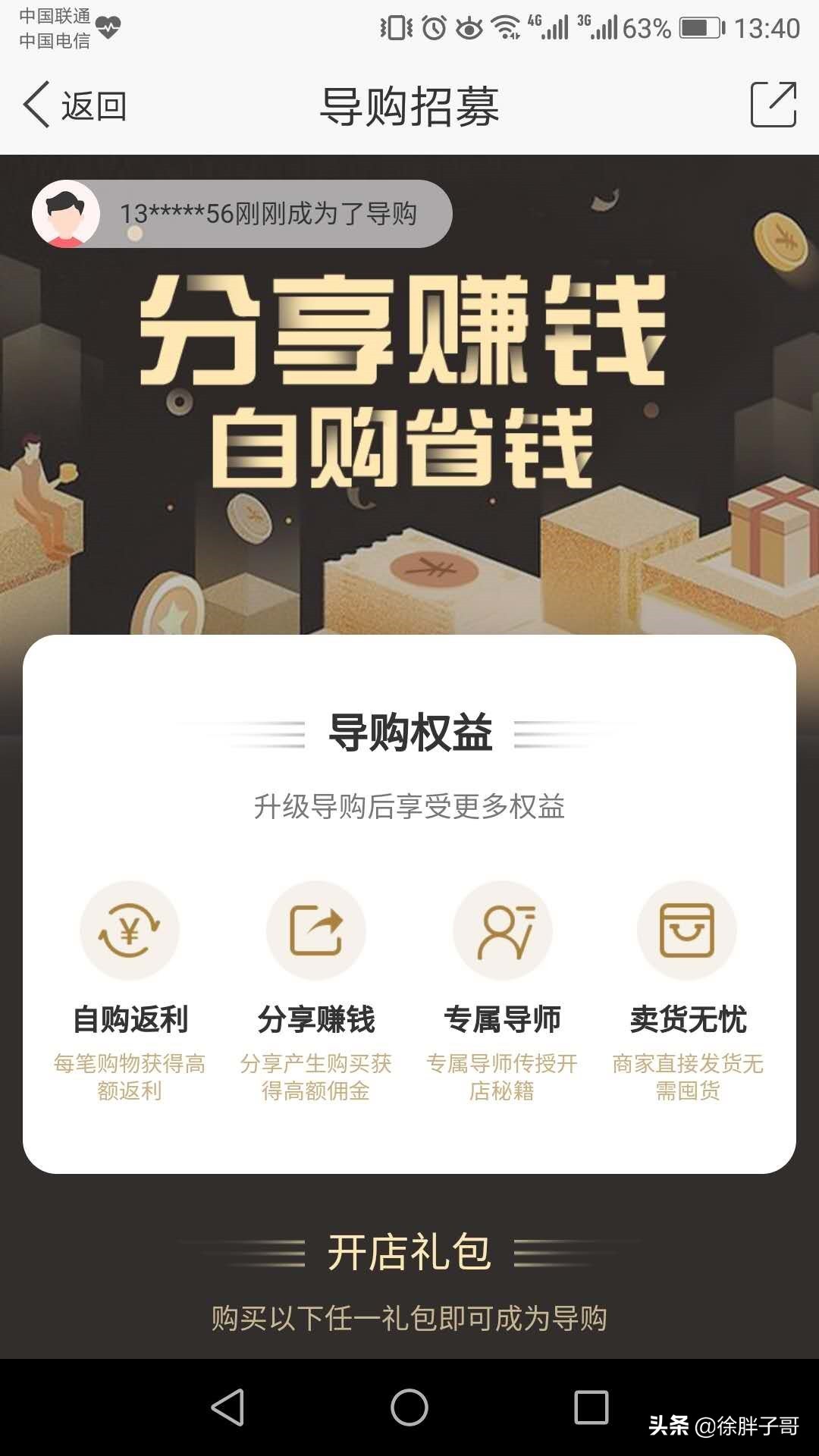This screenshot has height=1456, width=819.
Task: Select the 自购返利 cashback icon
Action: pyautogui.click(x=130, y=930)
